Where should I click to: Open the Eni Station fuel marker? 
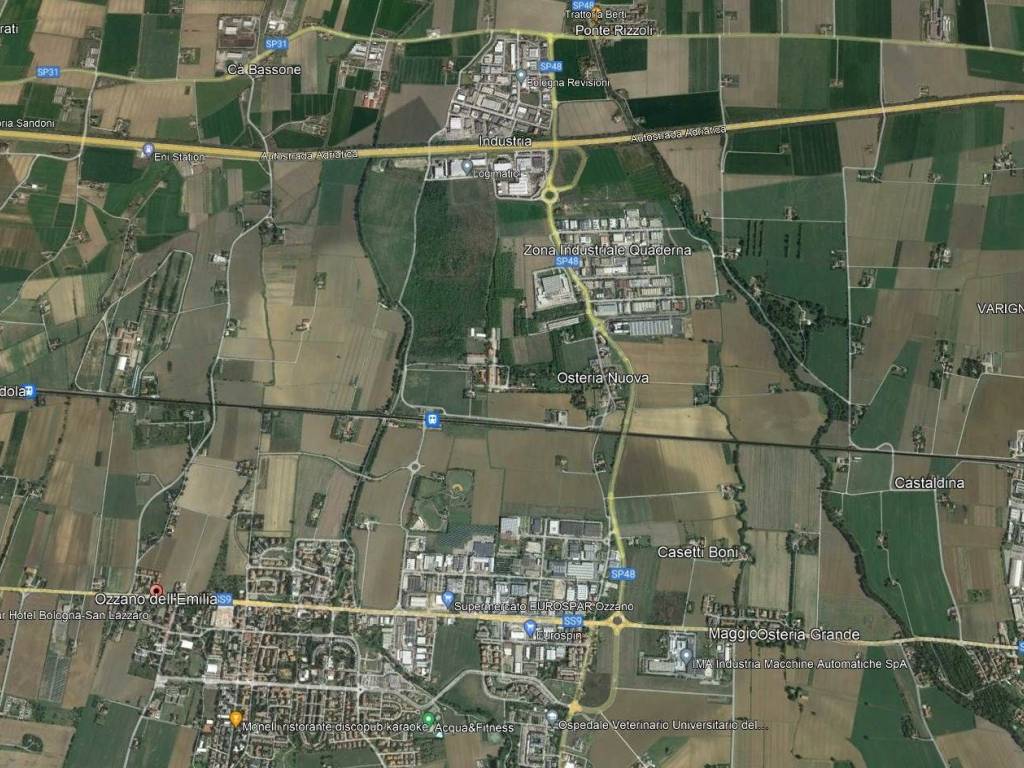click(149, 150)
